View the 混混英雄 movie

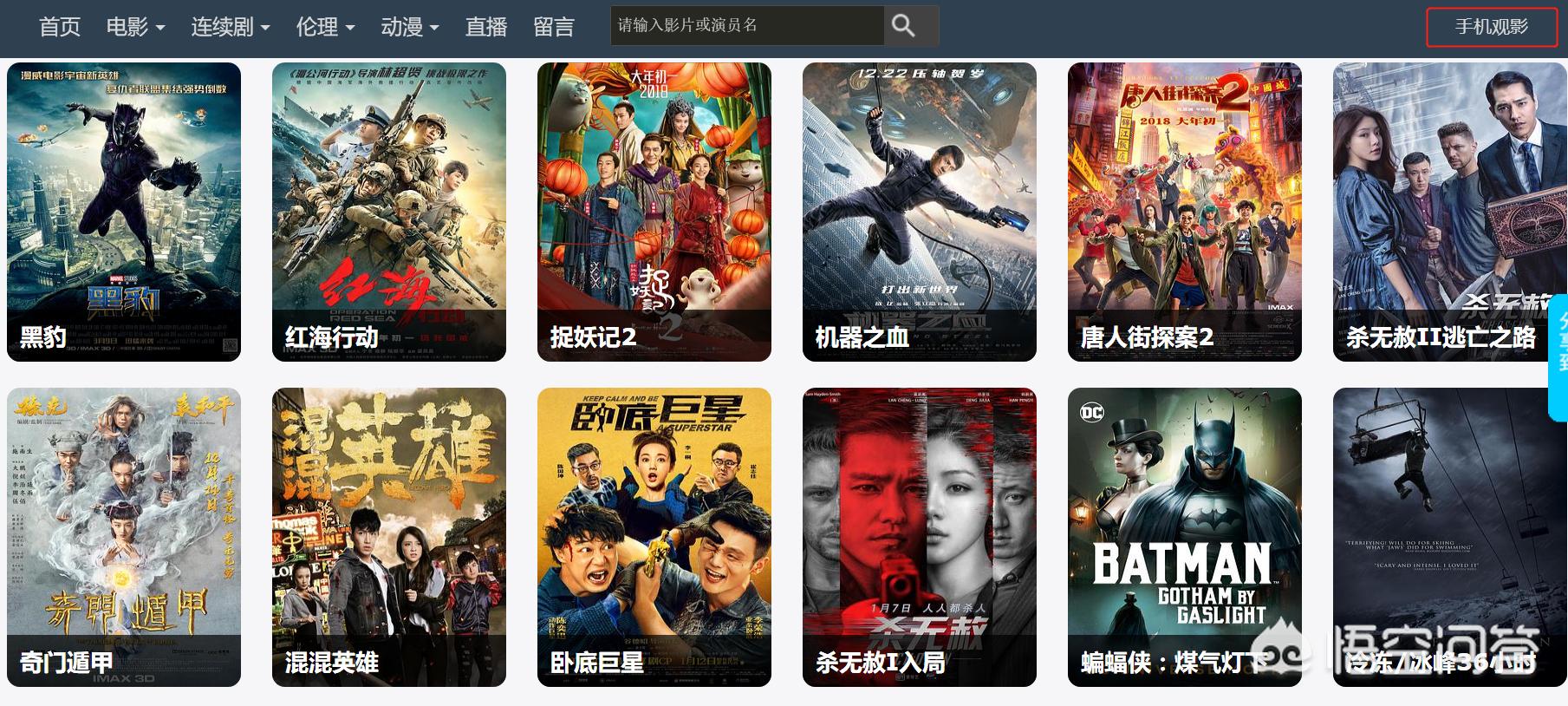(389, 537)
